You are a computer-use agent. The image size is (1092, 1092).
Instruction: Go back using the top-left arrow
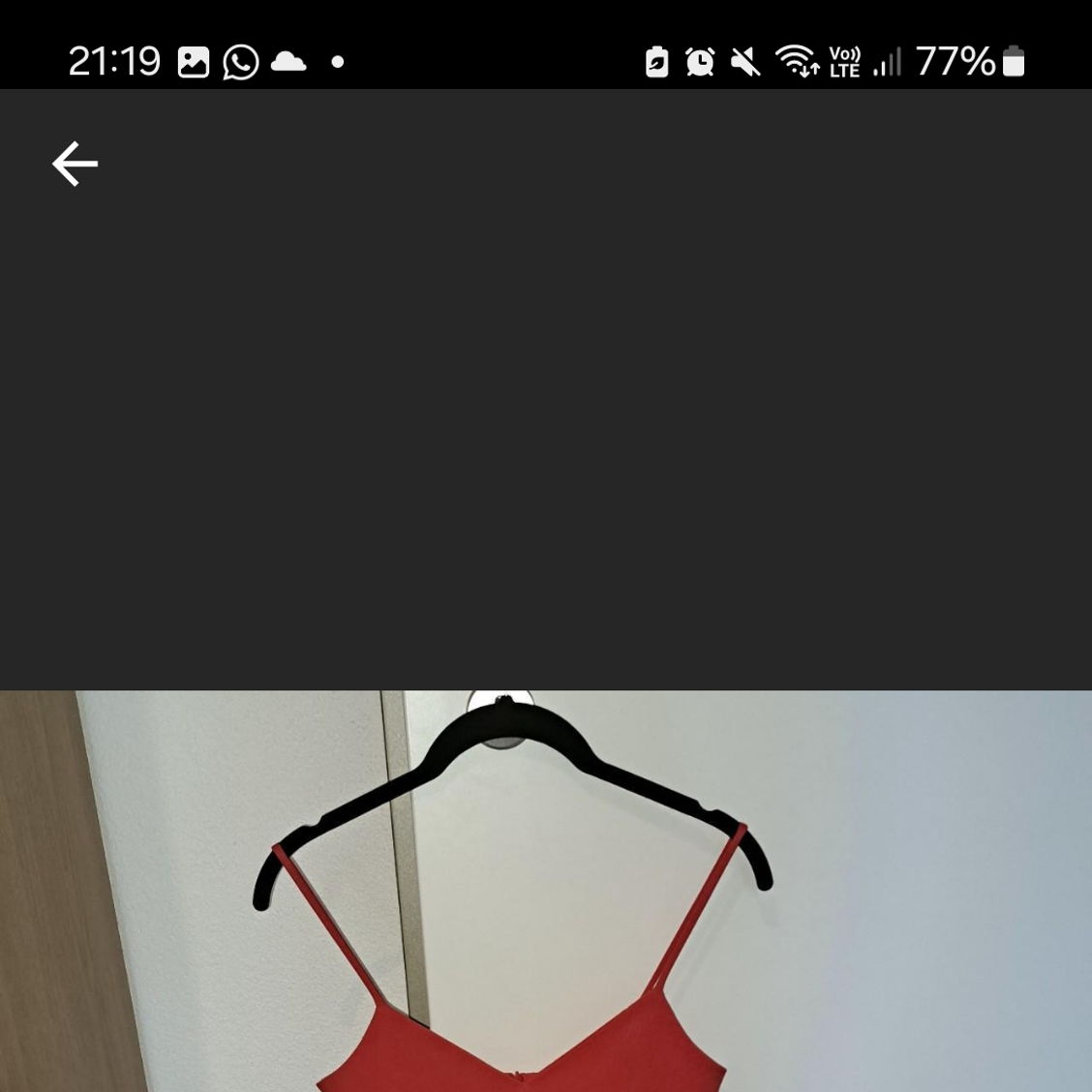tap(75, 164)
